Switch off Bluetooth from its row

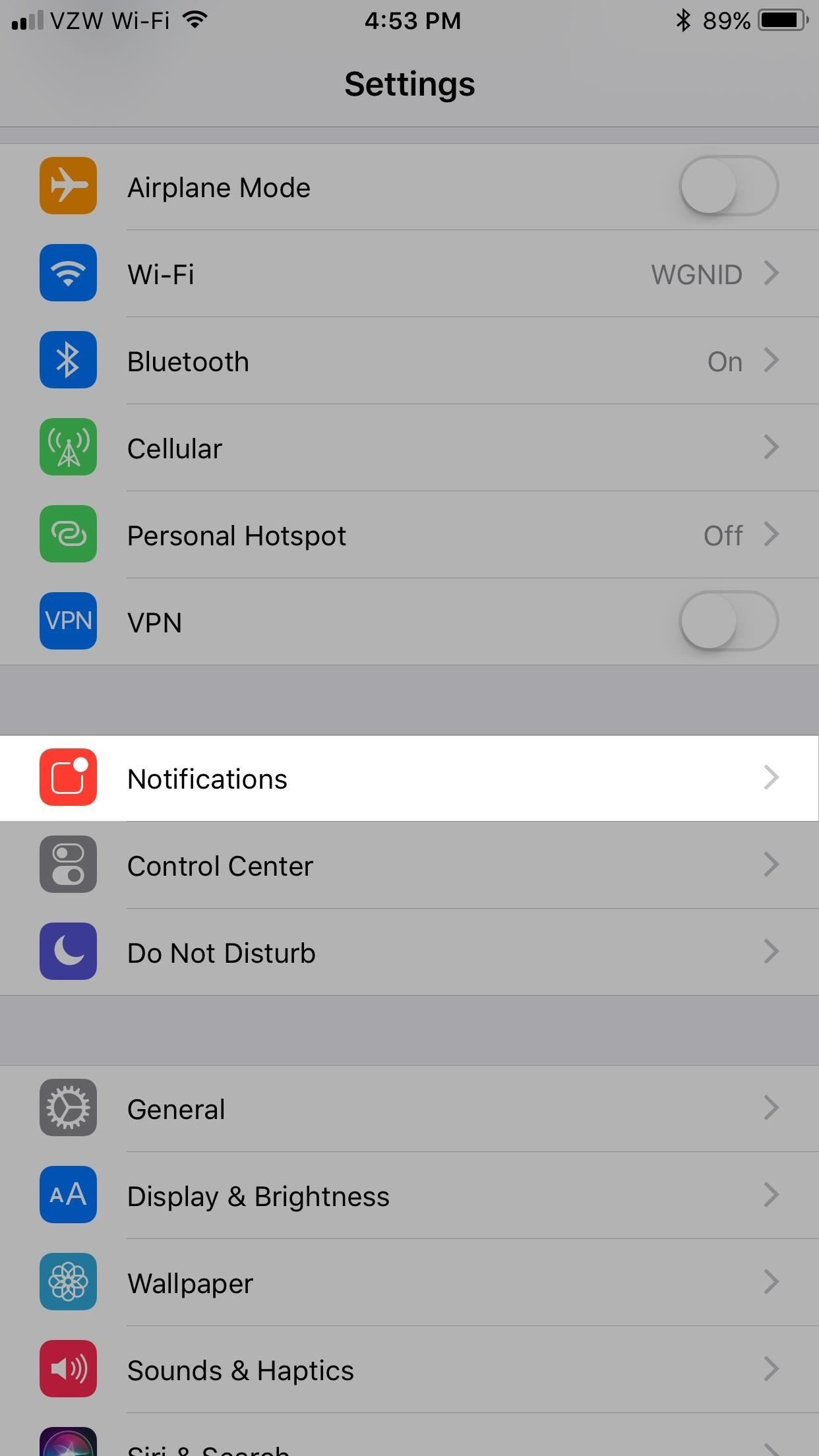click(x=409, y=360)
